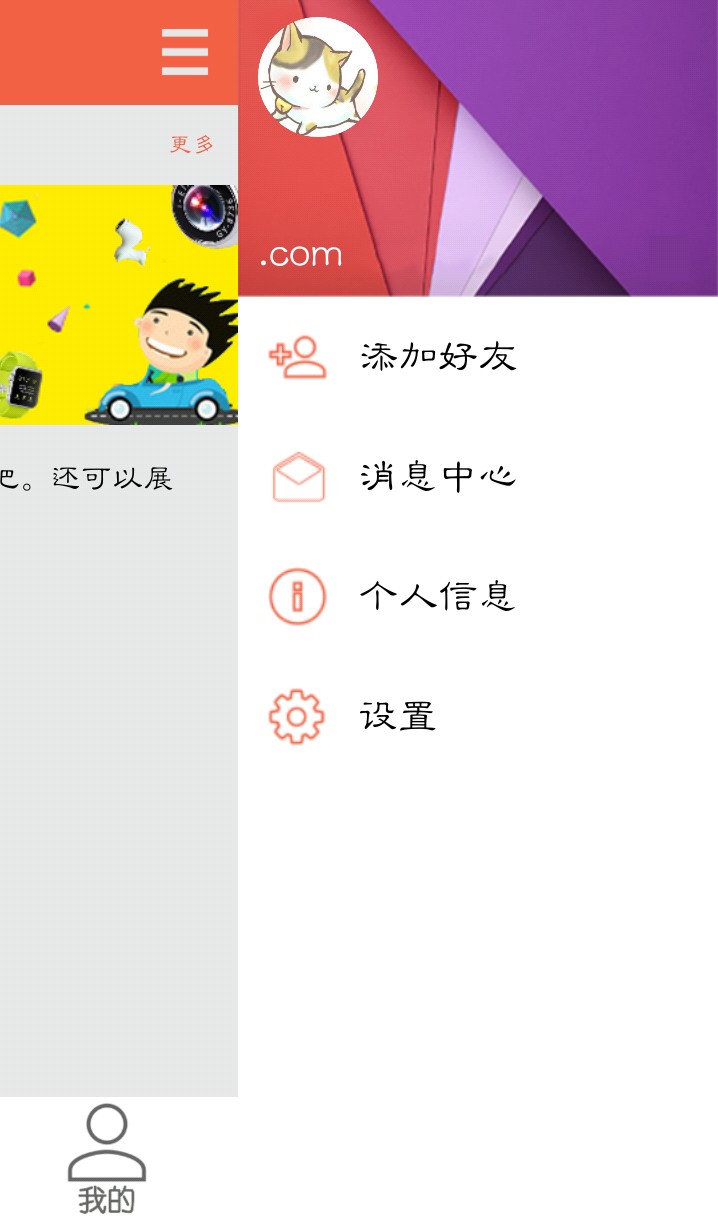Switch to the 我的 tab

coord(107,1160)
